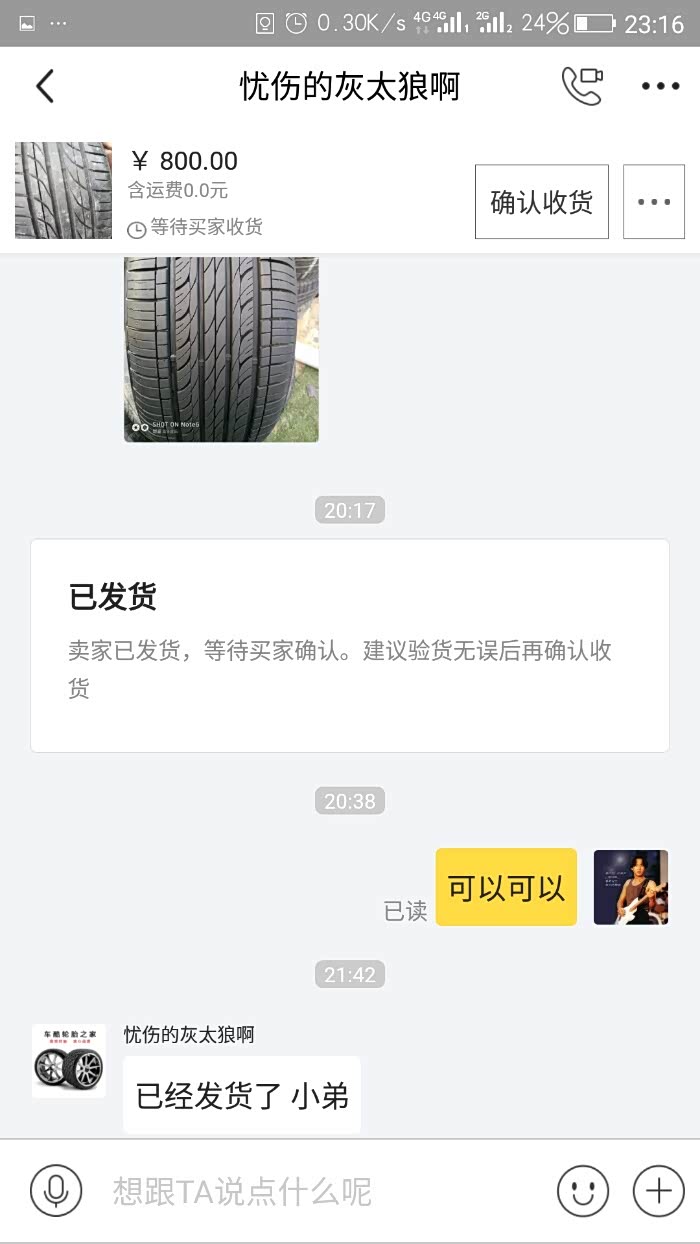The width and height of the screenshot is (700, 1244).
Task: Open the seller's avatar 忧伤的灰太狼啊
Action: pos(68,1061)
